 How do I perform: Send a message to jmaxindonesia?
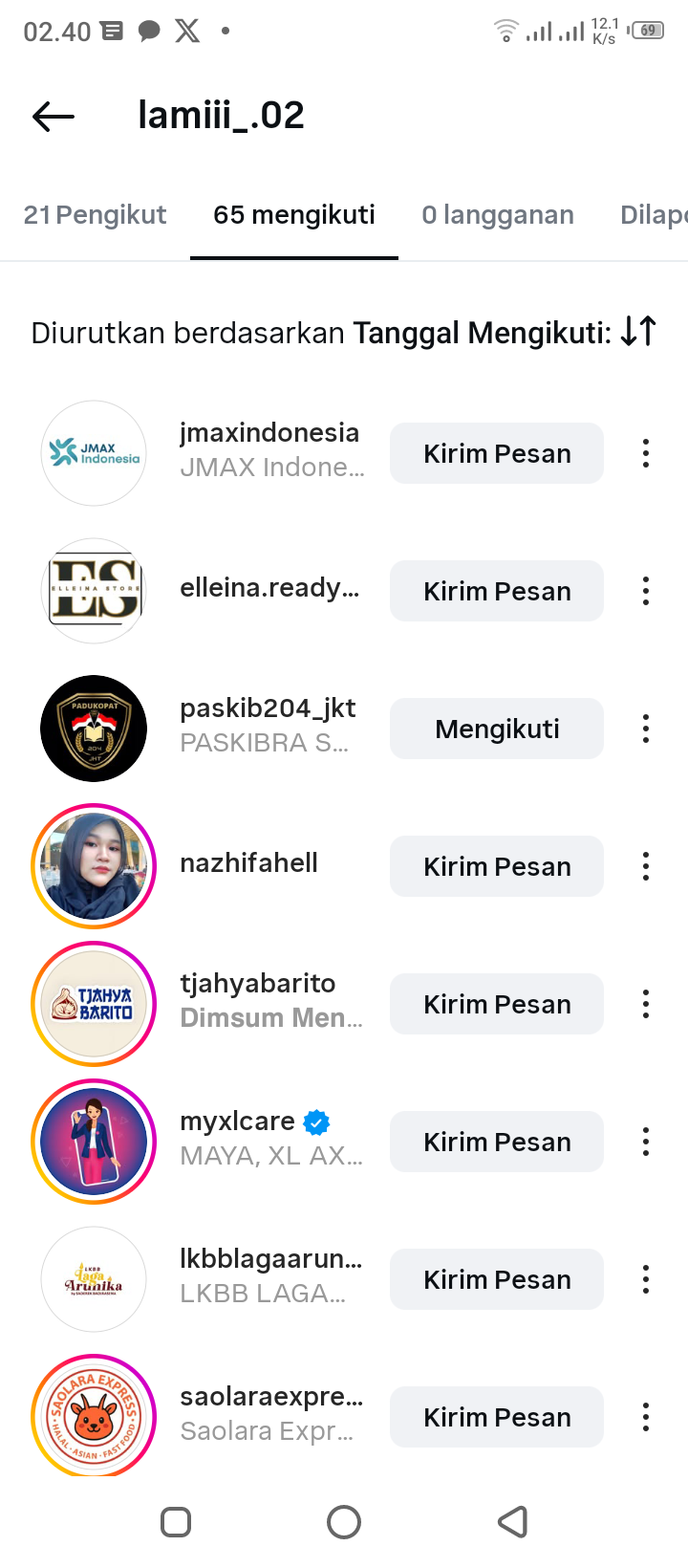tap(497, 453)
